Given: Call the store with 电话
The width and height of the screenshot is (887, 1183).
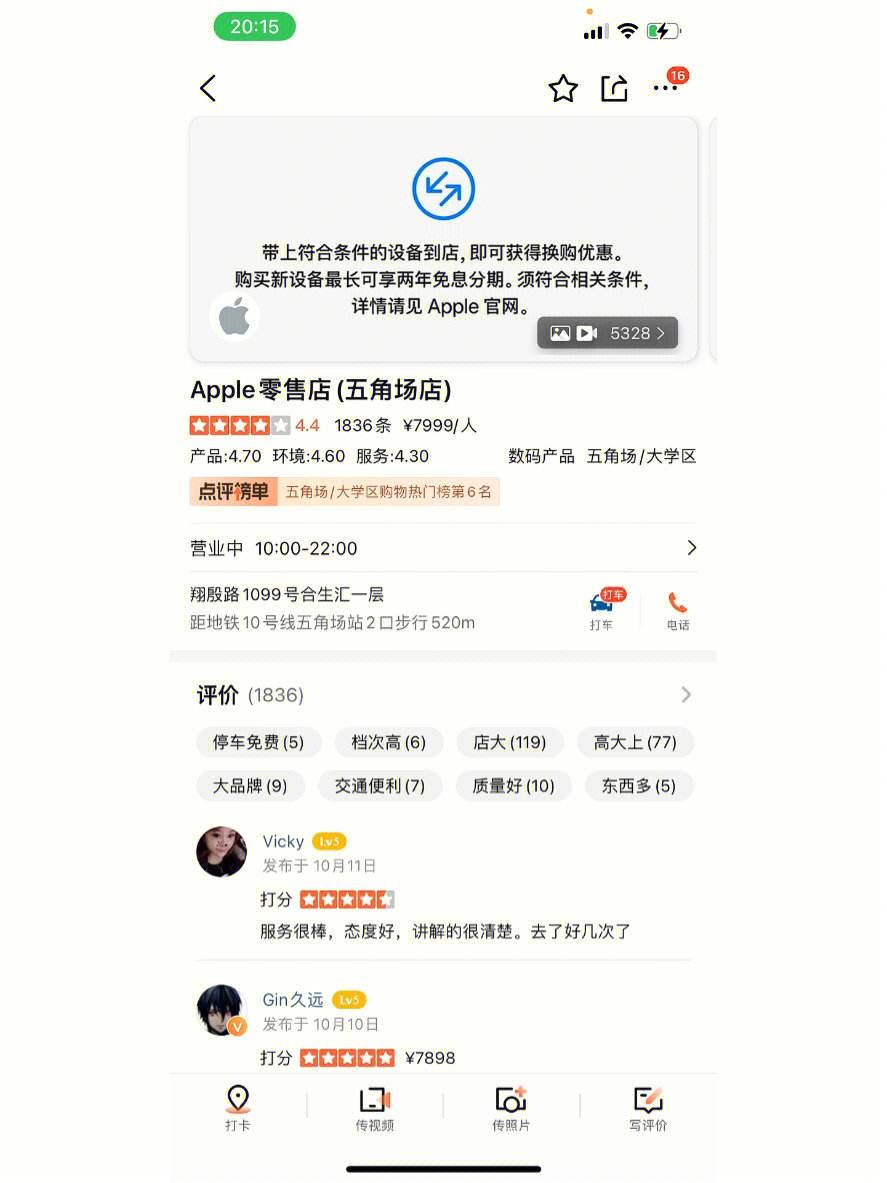Looking at the screenshot, I should pyautogui.click(x=678, y=610).
